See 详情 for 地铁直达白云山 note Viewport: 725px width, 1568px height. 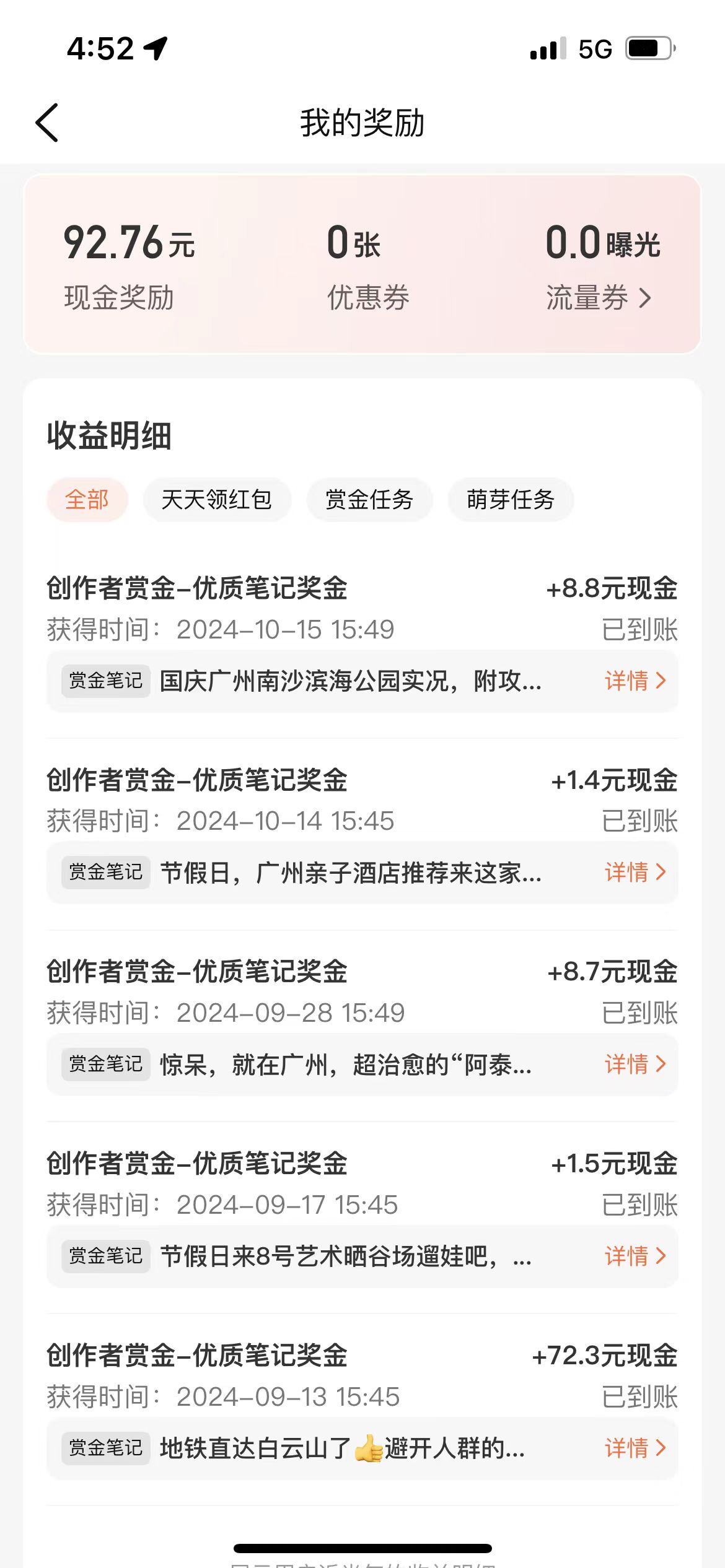tap(635, 1448)
